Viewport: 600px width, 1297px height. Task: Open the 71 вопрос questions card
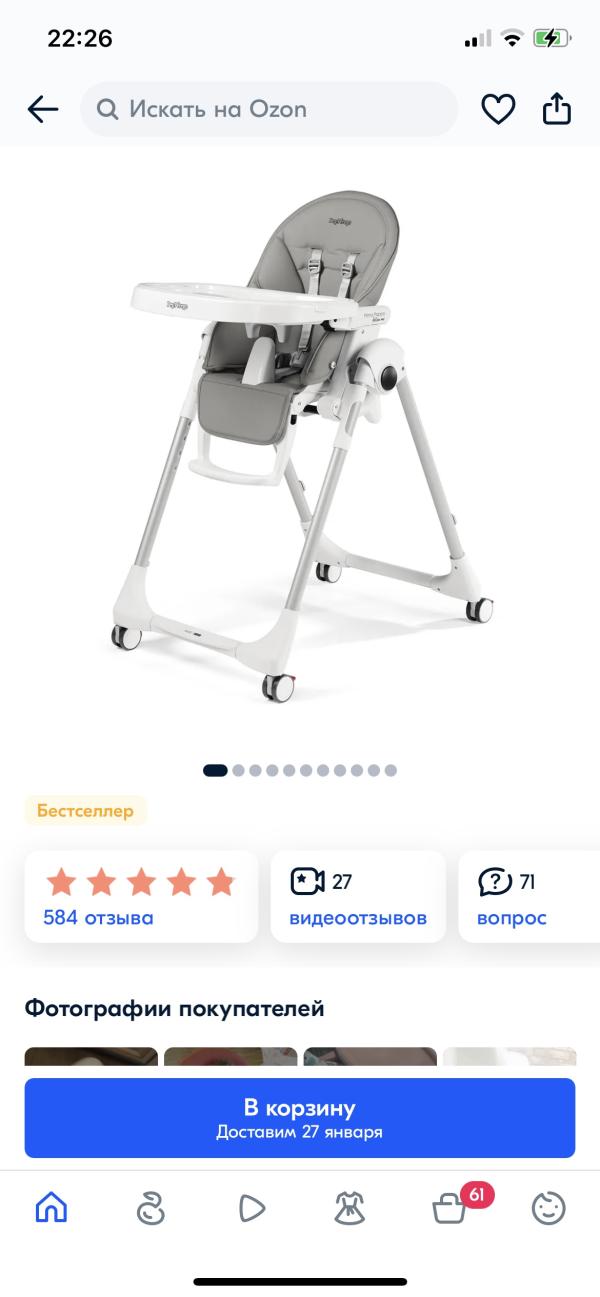point(530,896)
